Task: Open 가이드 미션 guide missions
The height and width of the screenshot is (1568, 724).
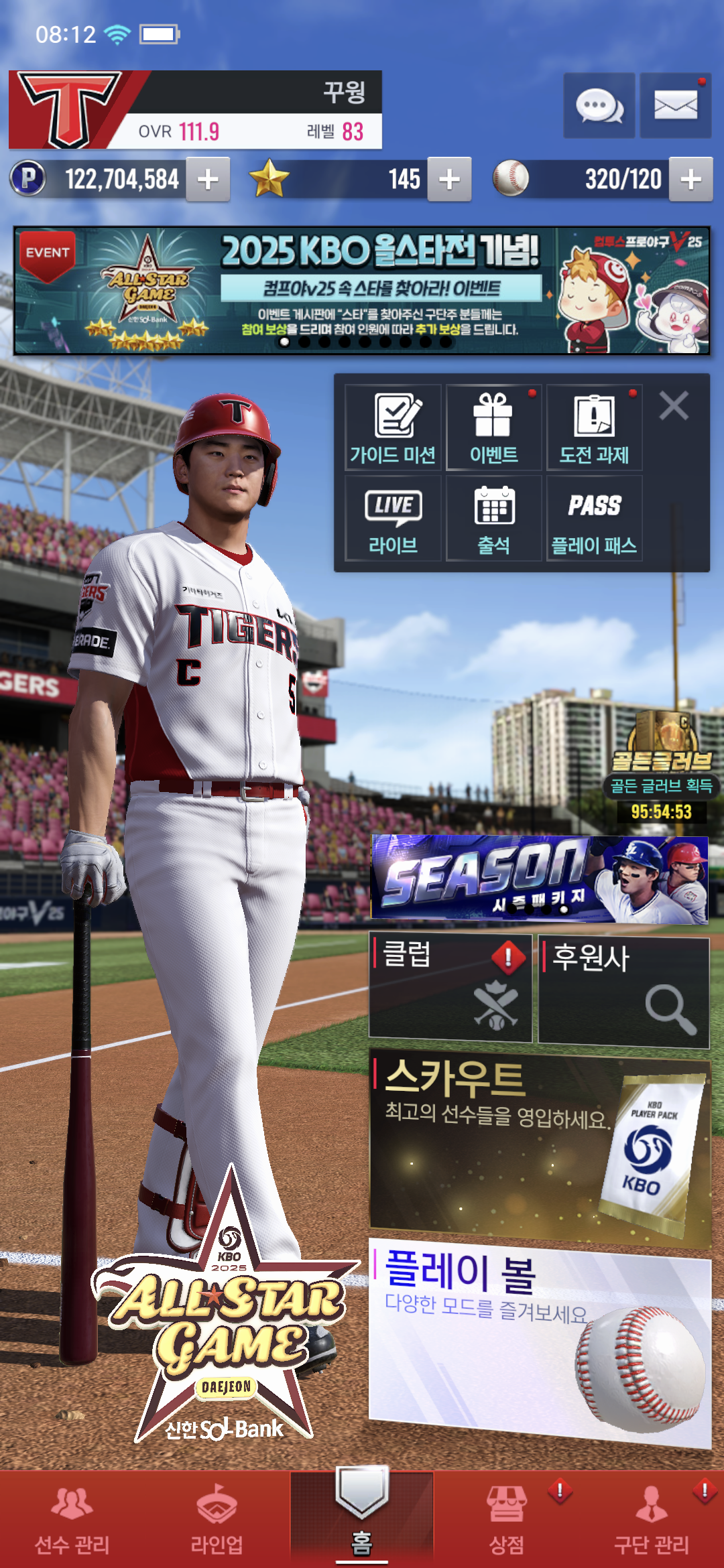Action: coord(394,428)
